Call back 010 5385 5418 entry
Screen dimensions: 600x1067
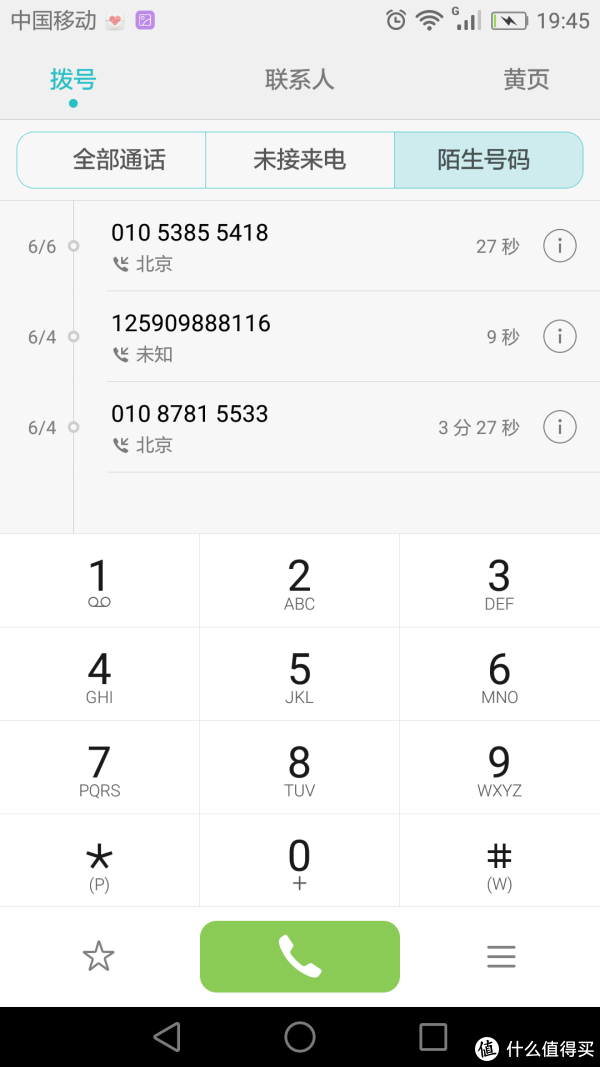[x=299, y=246]
